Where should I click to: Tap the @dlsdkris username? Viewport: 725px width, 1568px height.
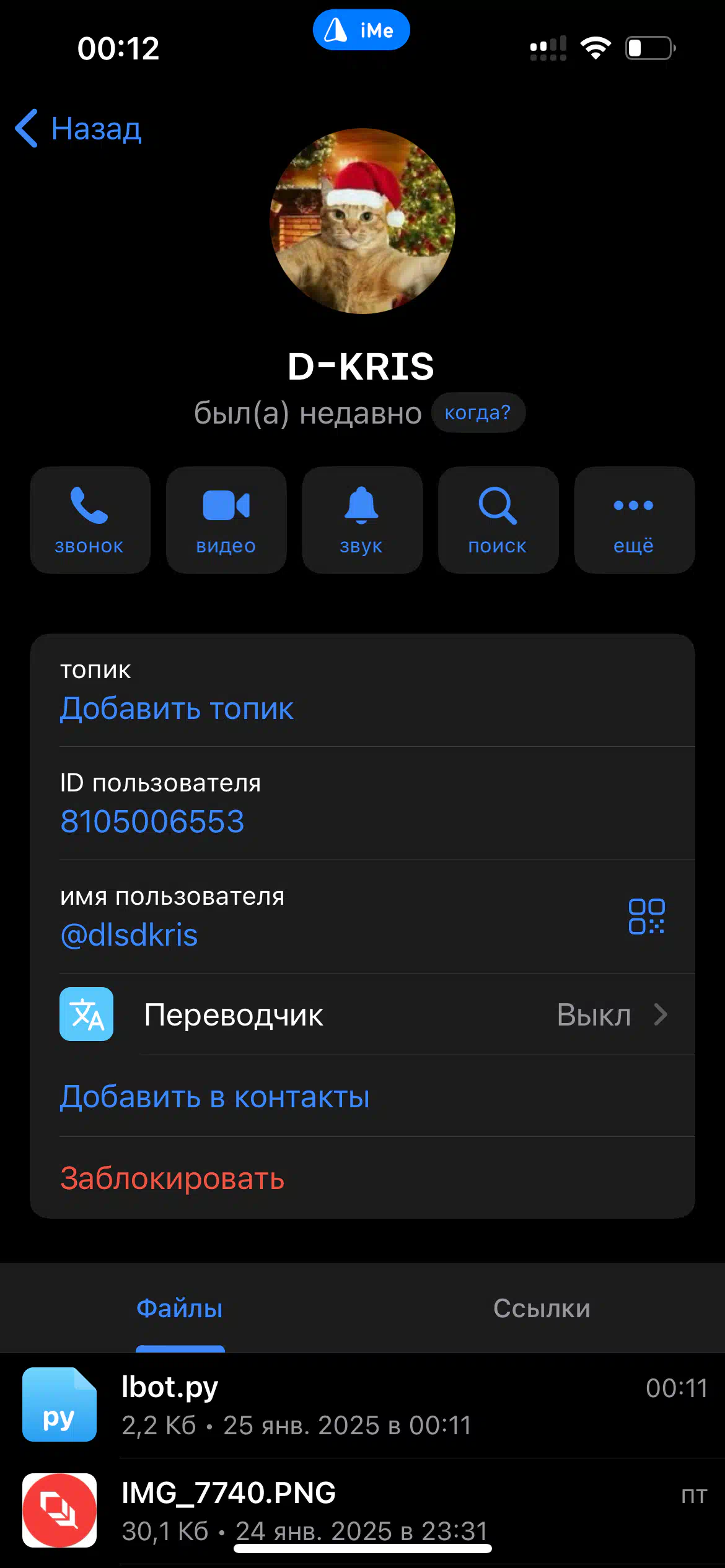click(129, 935)
